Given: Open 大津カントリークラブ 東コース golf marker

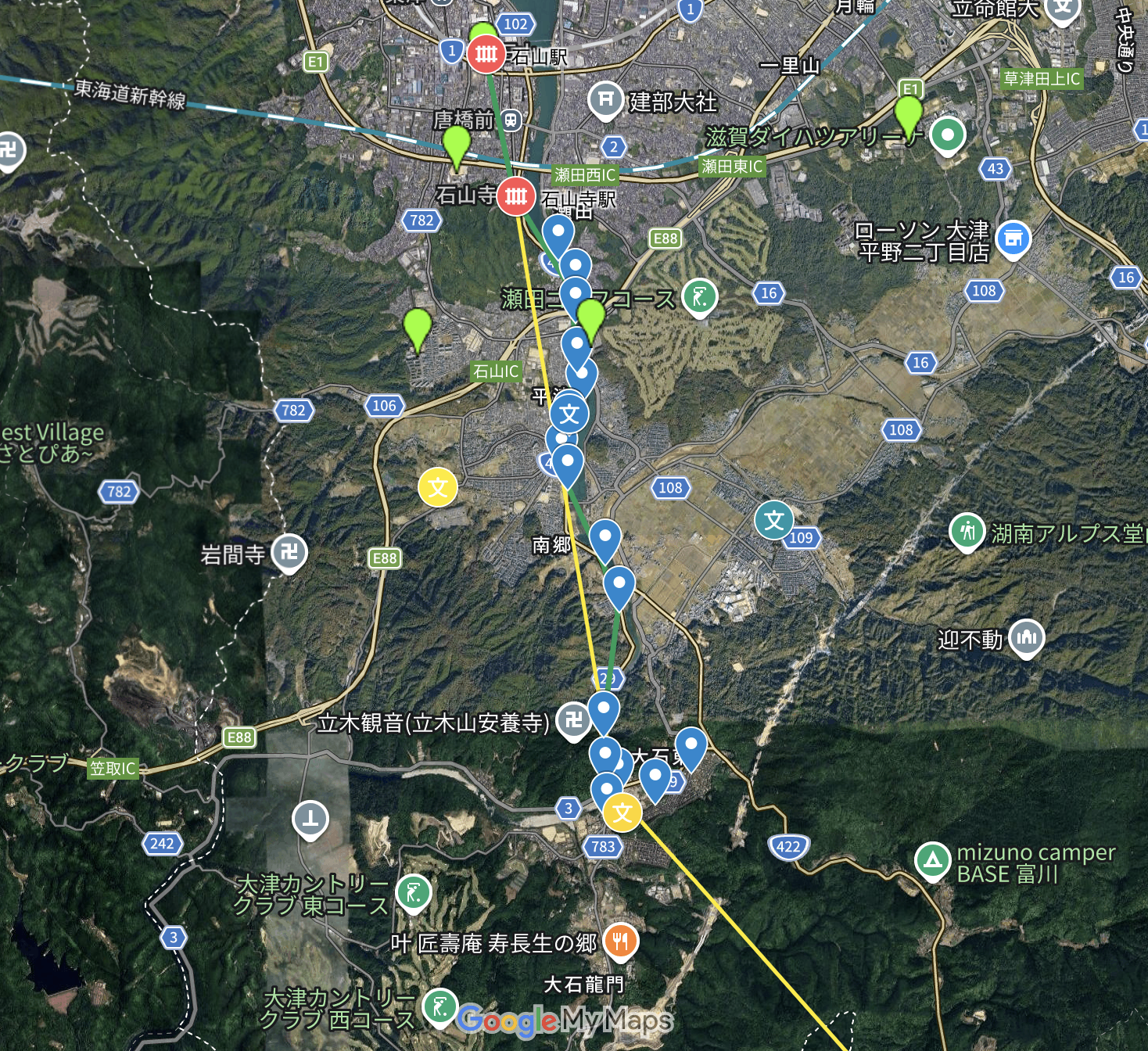Looking at the screenshot, I should coord(414,892).
